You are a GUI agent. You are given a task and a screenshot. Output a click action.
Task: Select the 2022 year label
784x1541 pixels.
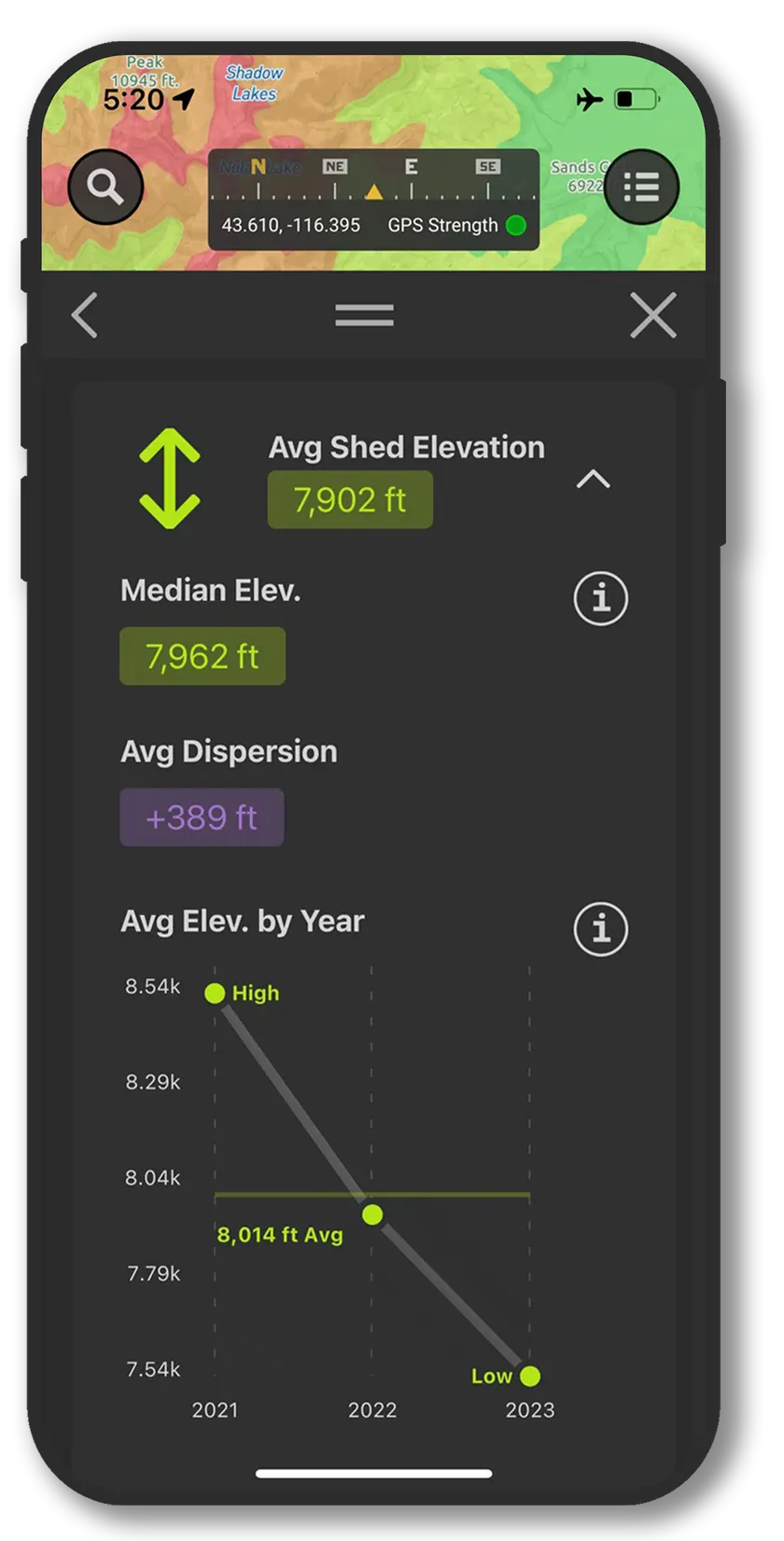pyautogui.click(x=372, y=1410)
